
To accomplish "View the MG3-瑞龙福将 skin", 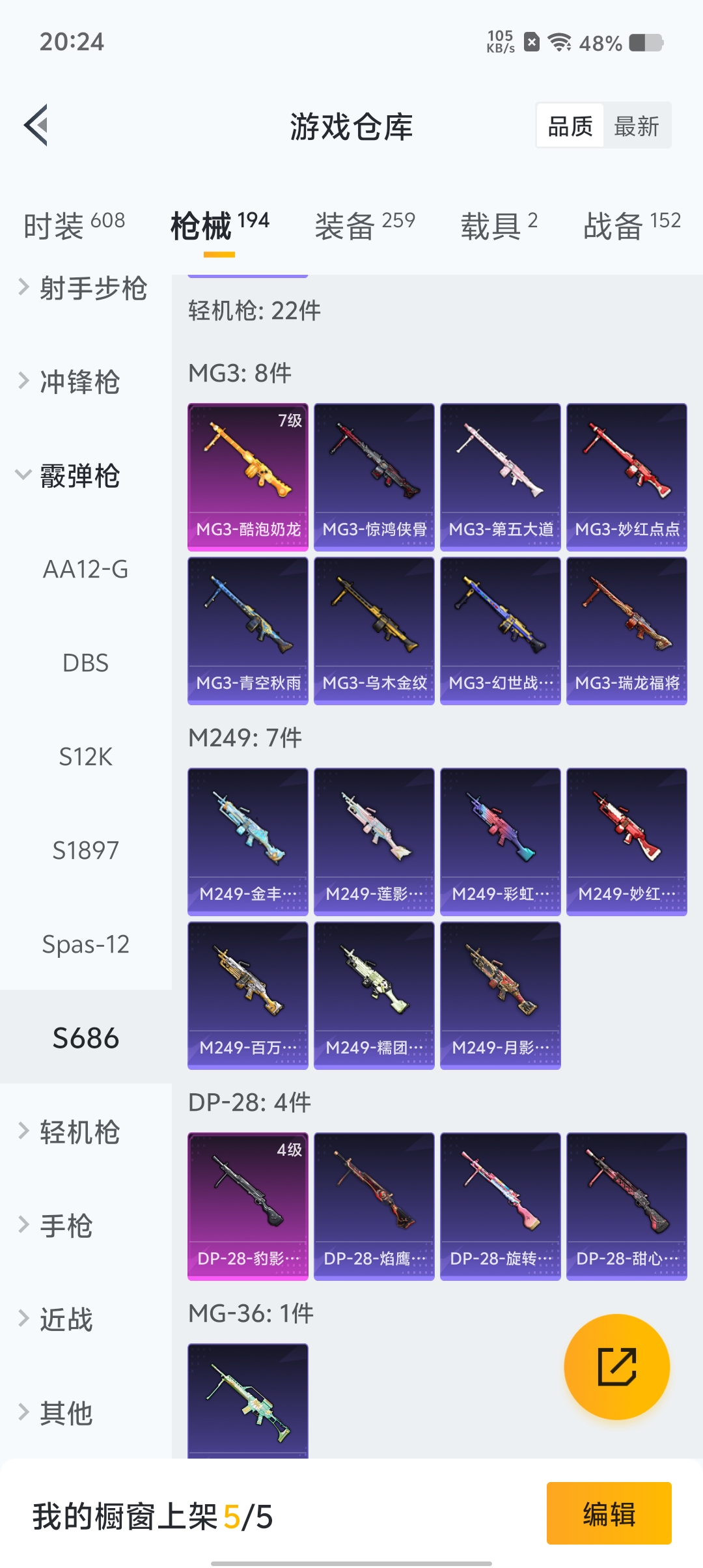I will (x=626, y=630).
